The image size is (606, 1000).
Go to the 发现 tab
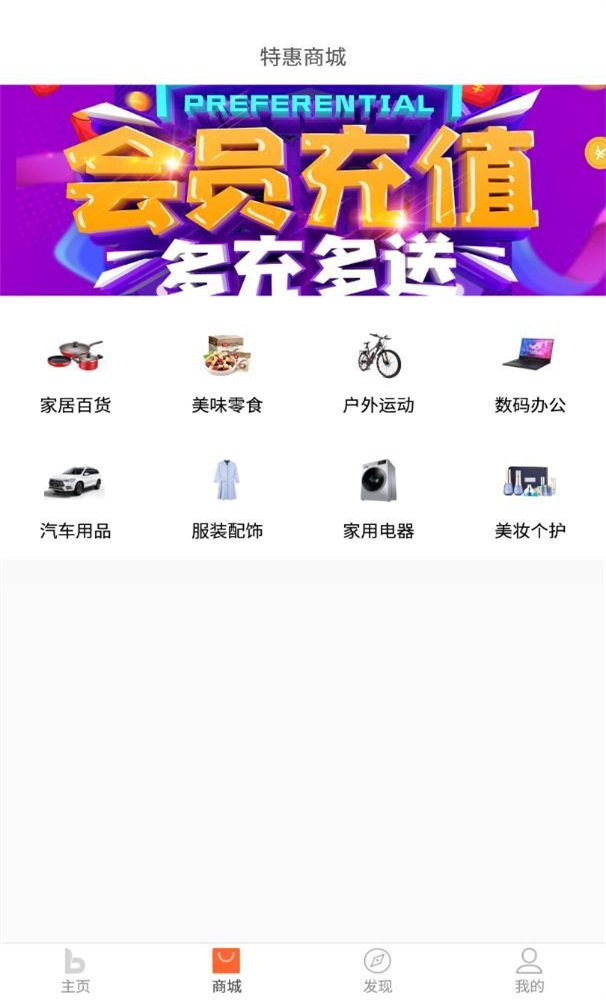377,971
